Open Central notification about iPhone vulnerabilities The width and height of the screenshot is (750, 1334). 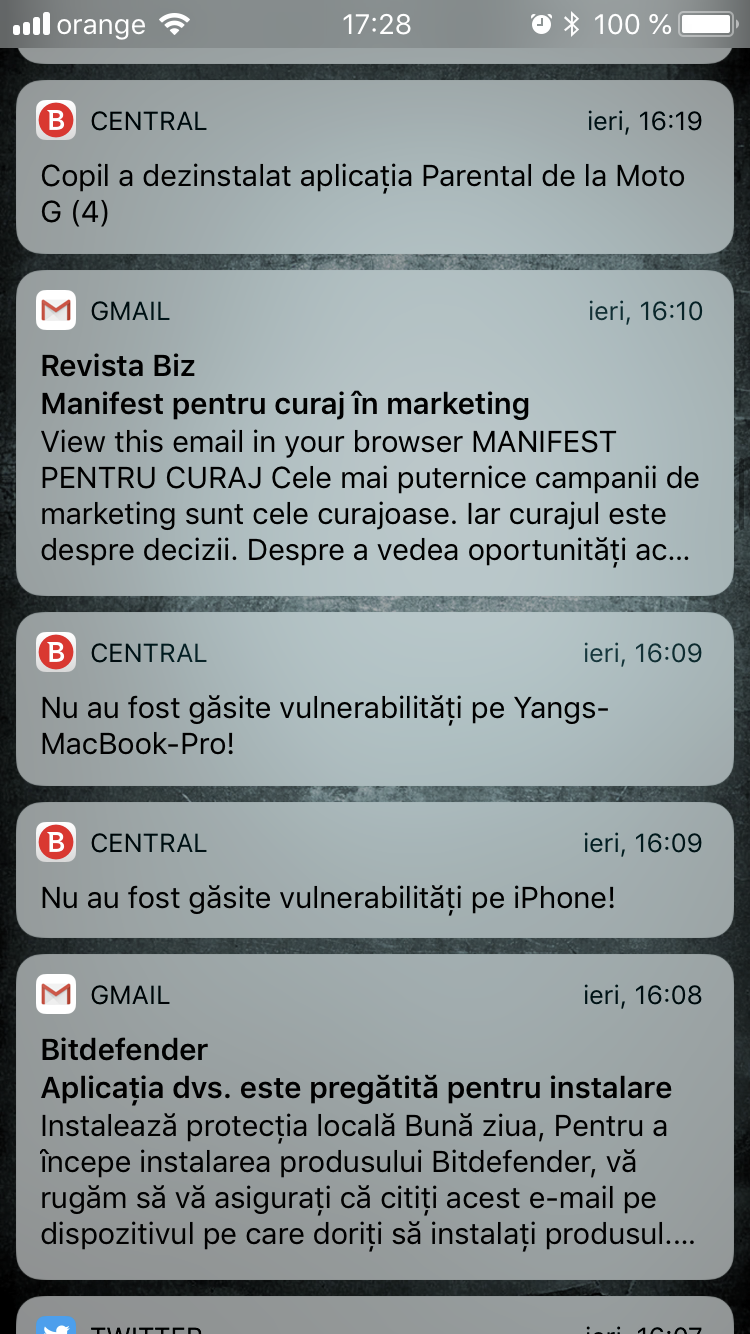click(x=375, y=872)
